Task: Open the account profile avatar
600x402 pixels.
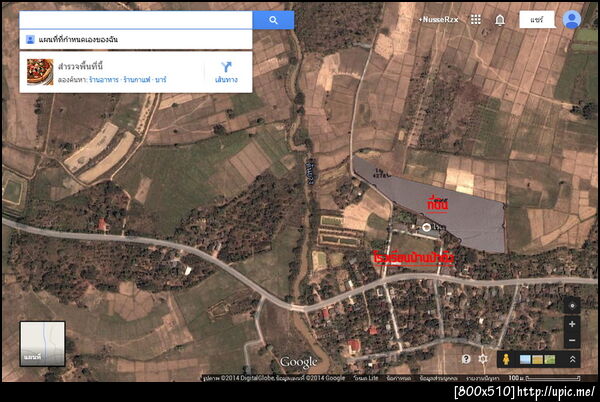Action: pyautogui.click(x=572, y=19)
